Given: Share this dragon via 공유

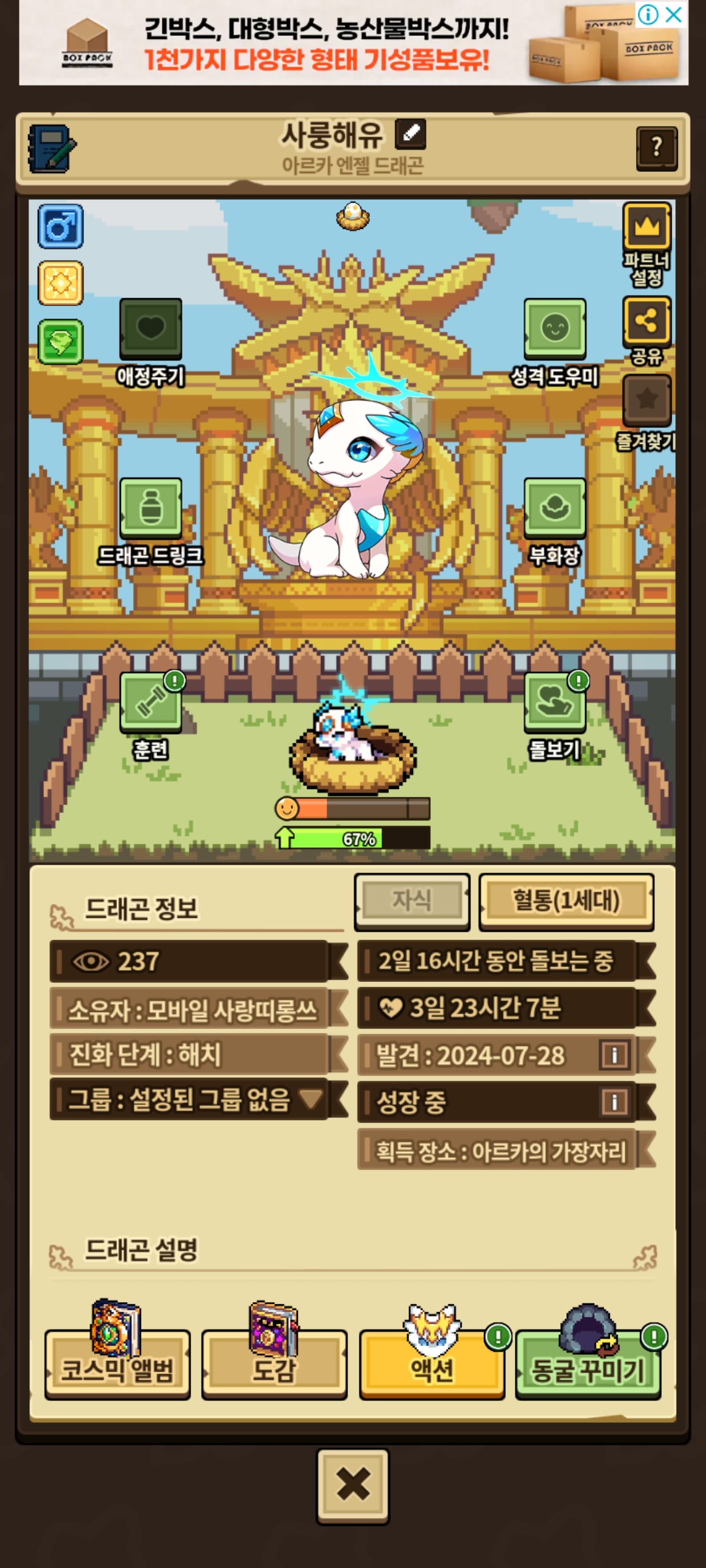Looking at the screenshot, I should (647, 321).
